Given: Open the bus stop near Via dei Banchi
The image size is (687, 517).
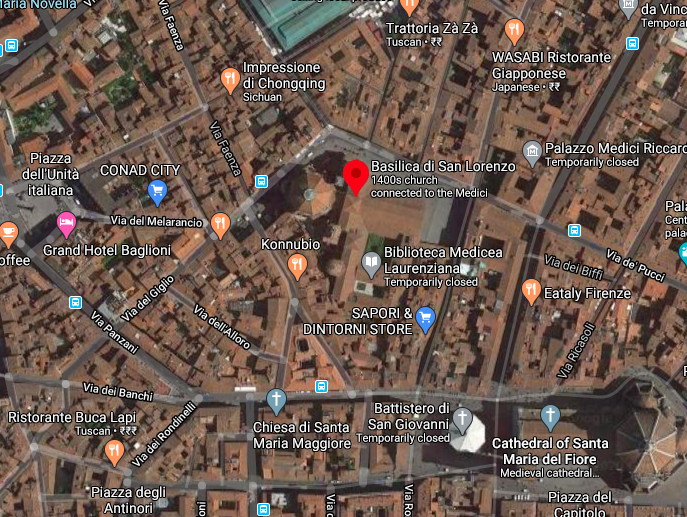Looking at the screenshot, I should click(321, 386).
